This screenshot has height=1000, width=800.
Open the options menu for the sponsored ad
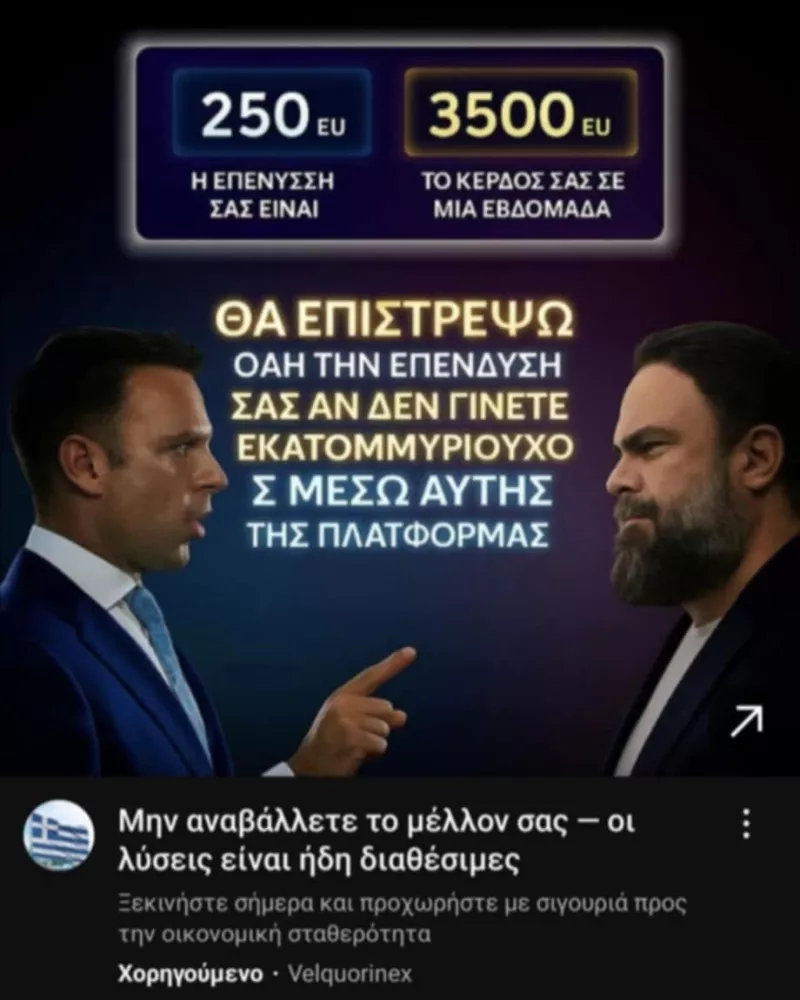(745, 824)
